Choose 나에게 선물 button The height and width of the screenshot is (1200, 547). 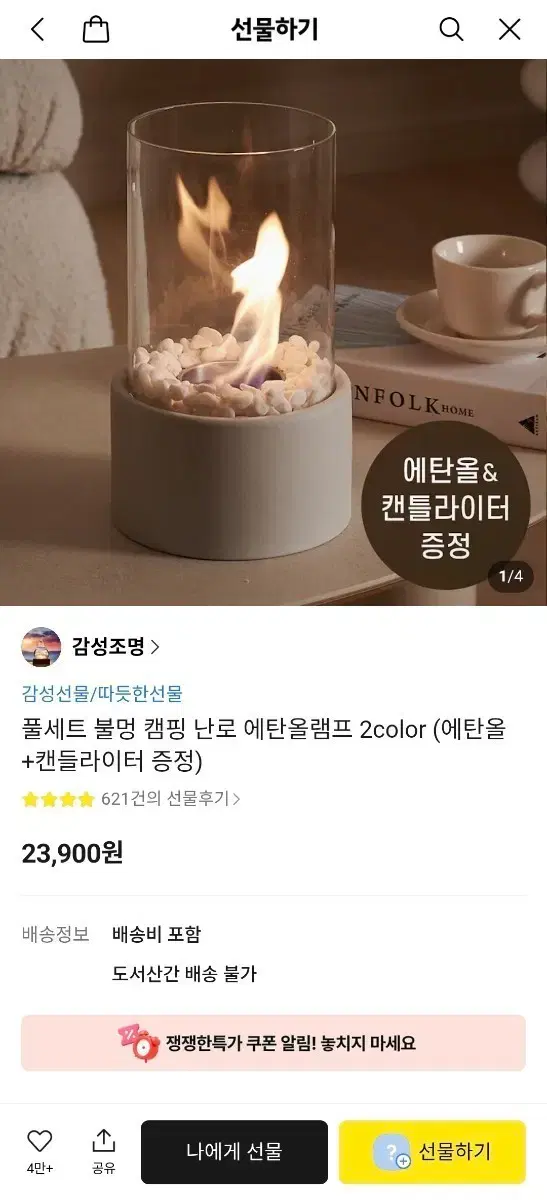click(x=234, y=1152)
